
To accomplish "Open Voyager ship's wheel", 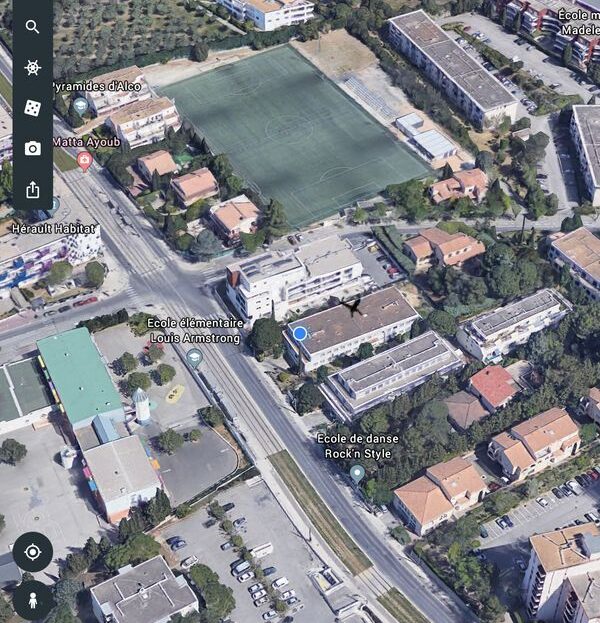I will coord(33,68).
